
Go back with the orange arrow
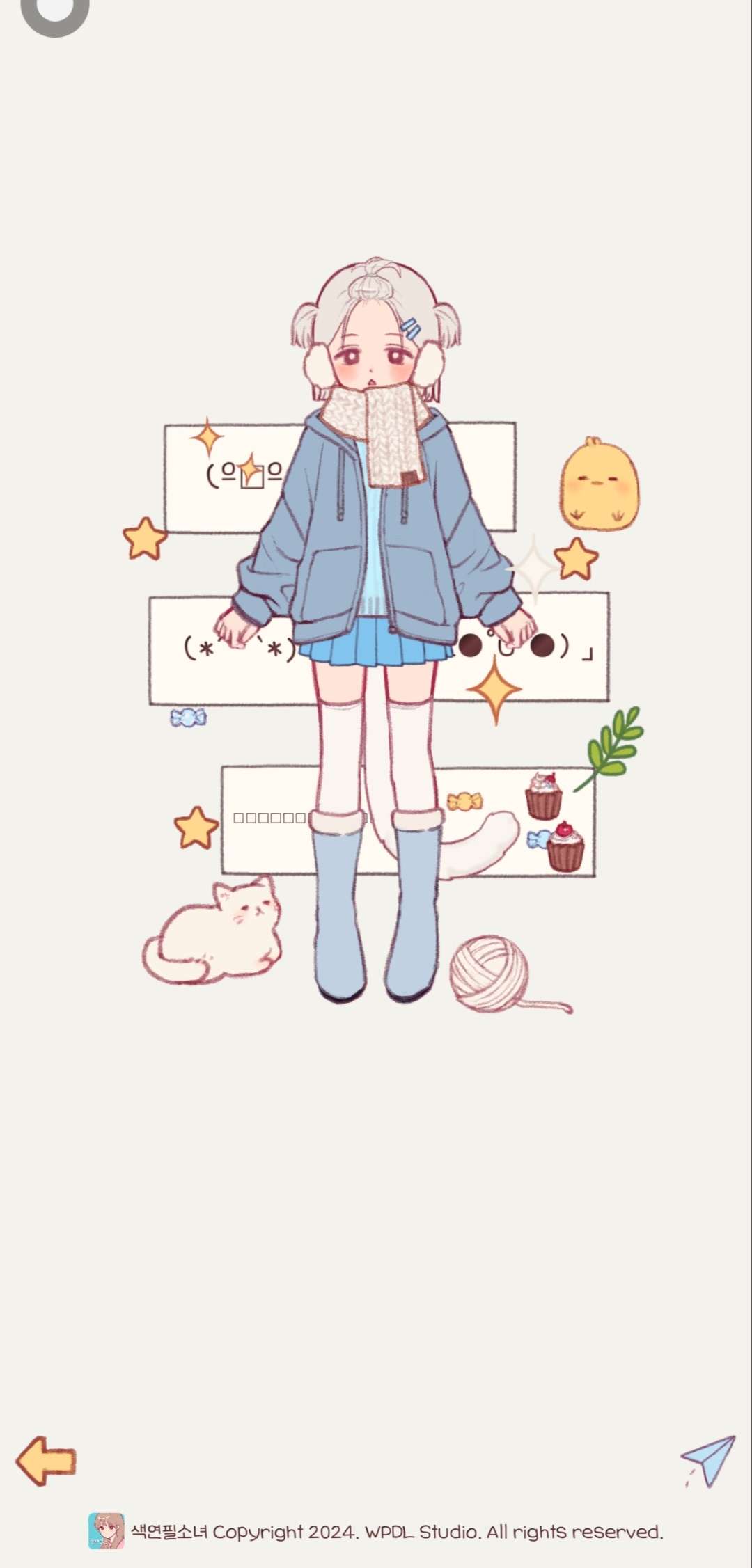pos(46,1461)
